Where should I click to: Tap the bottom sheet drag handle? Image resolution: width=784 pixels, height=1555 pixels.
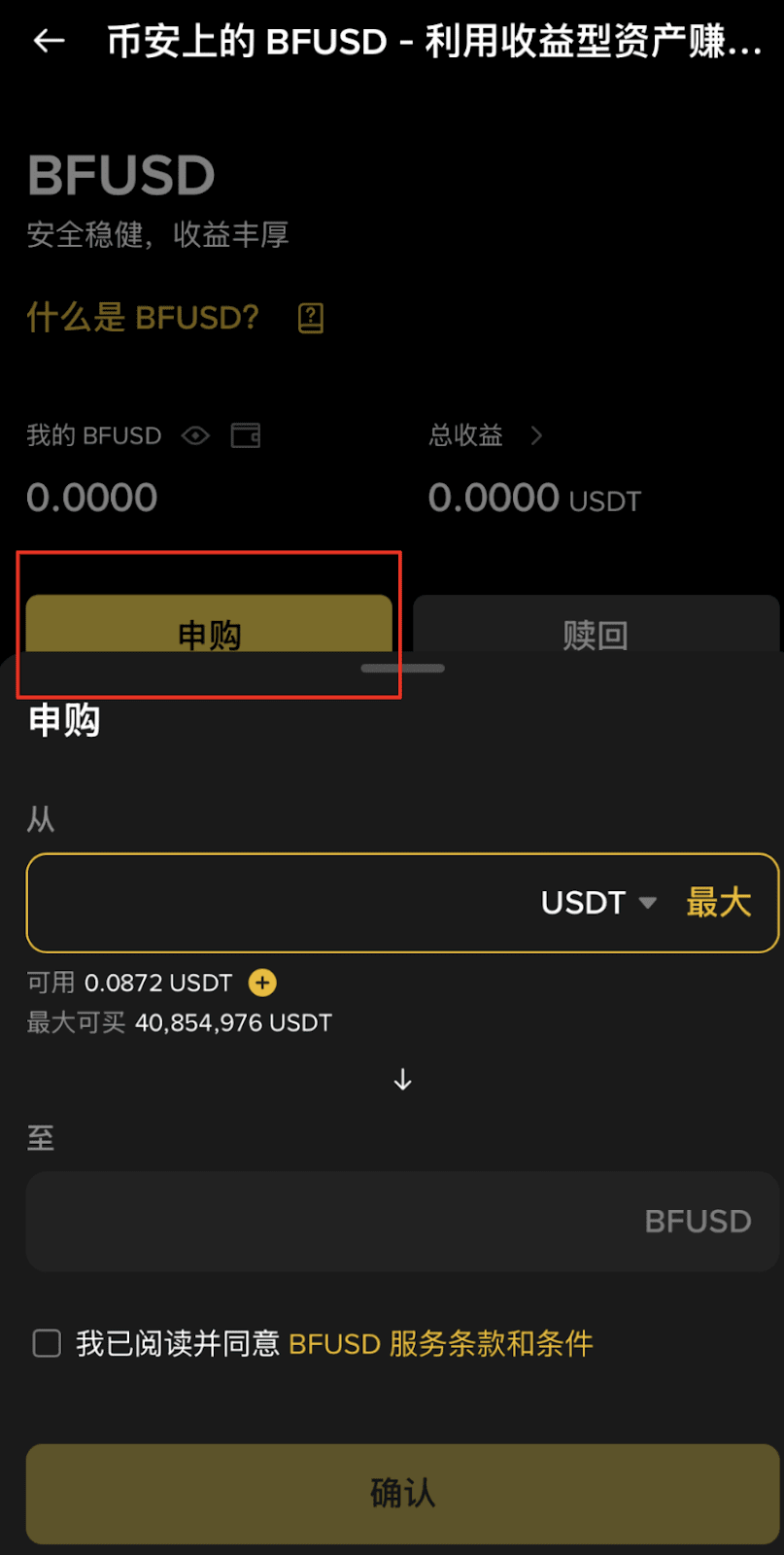tap(402, 669)
